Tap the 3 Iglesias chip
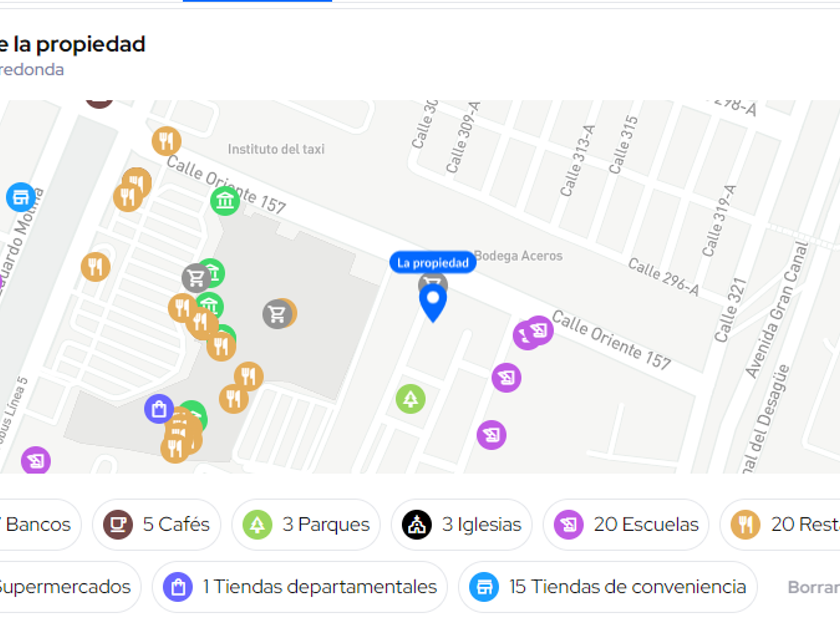 click(x=461, y=525)
